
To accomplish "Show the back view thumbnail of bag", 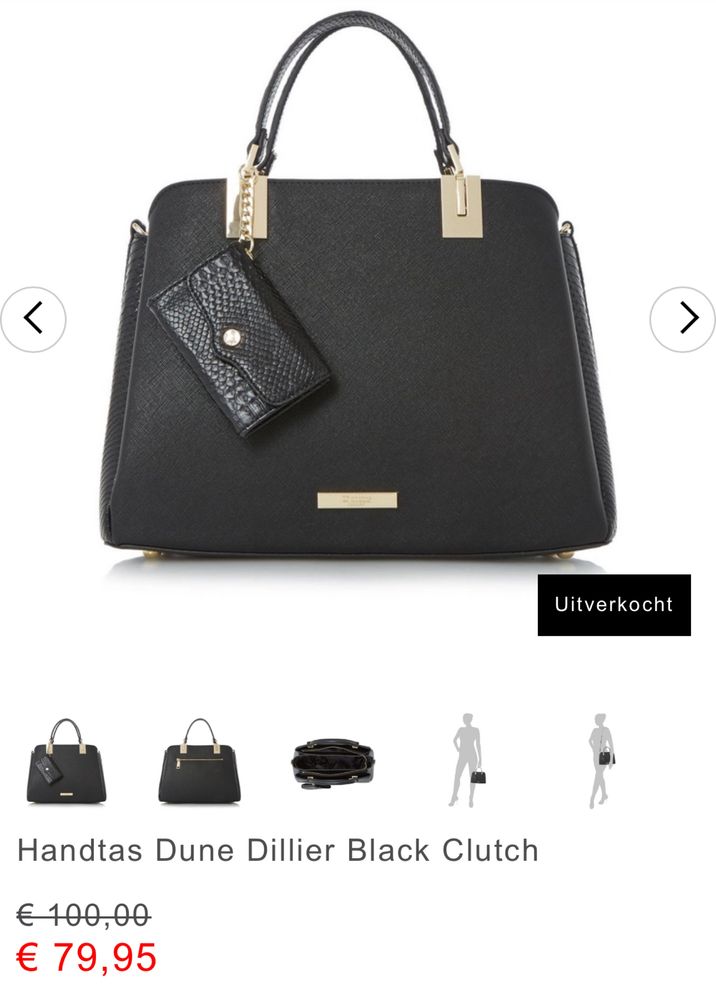I will click(199, 761).
